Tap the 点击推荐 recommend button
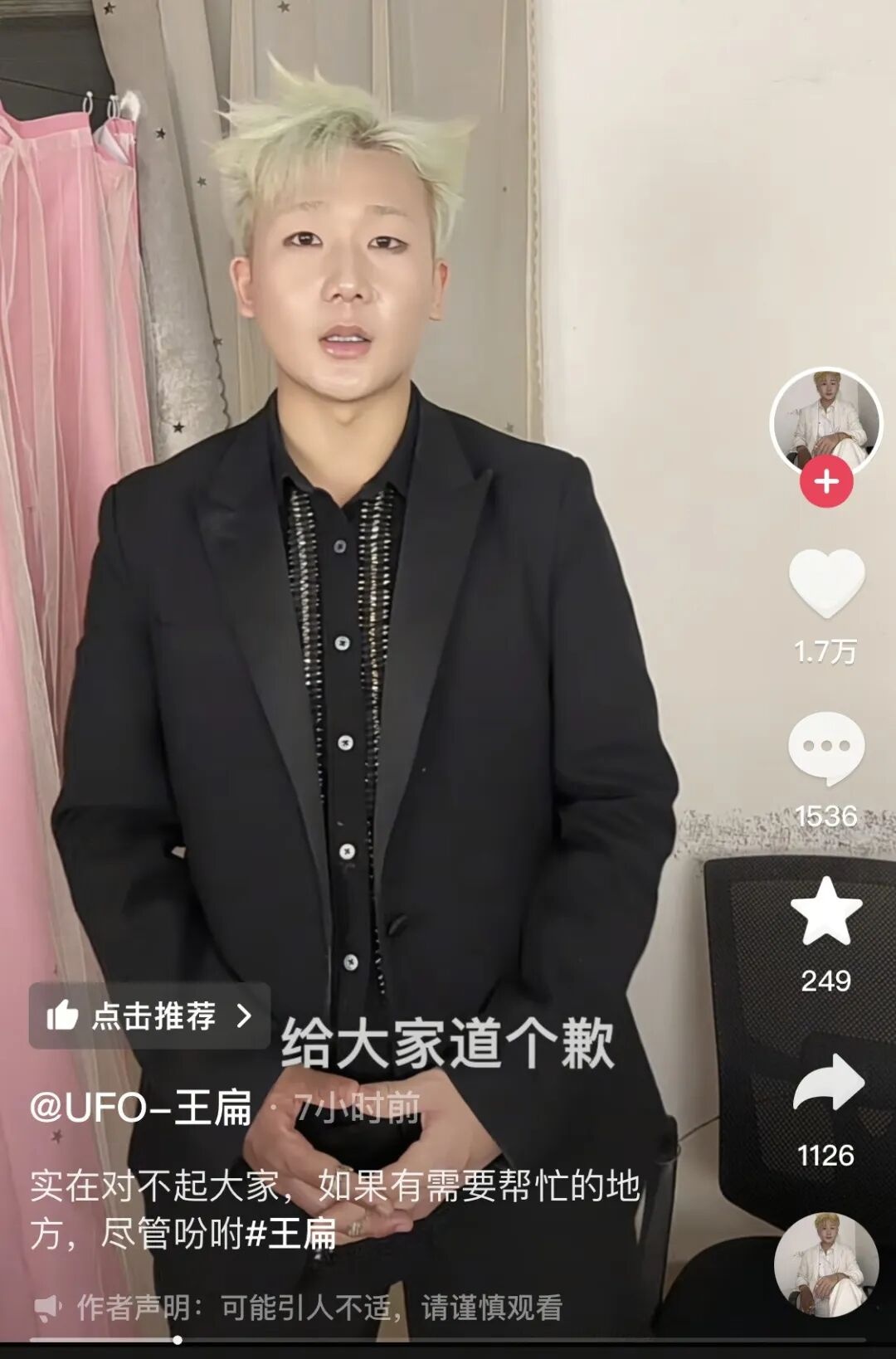896x1359 pixels. [x=149, y=1016]
